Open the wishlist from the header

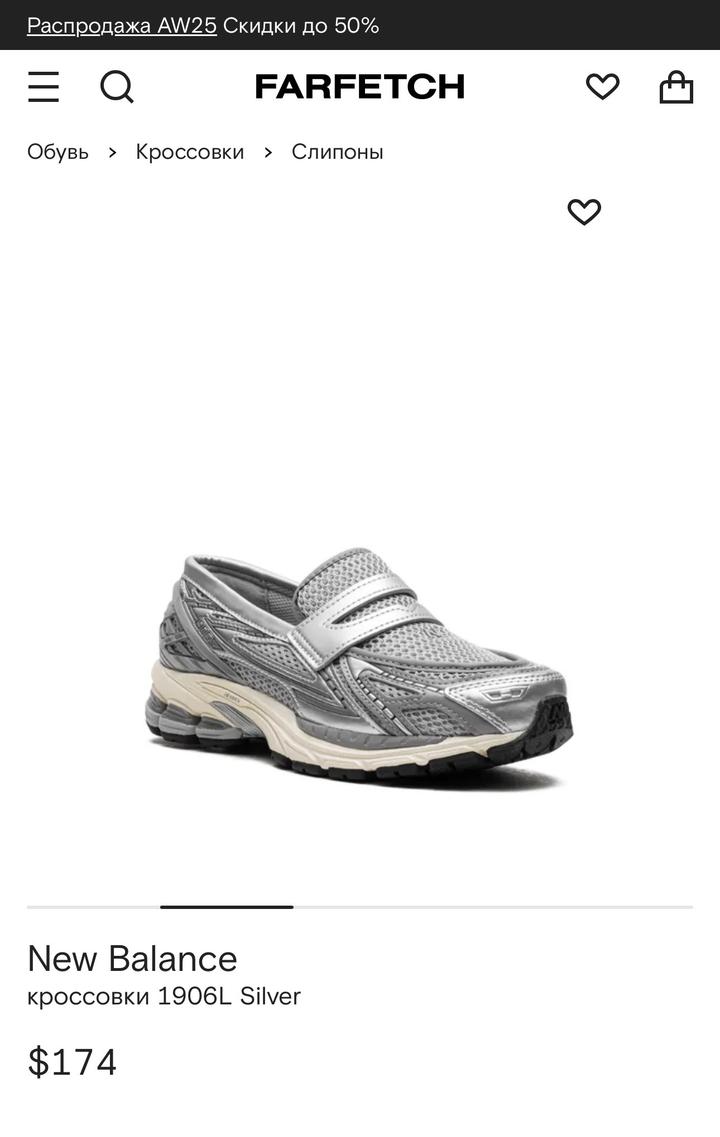602,87
